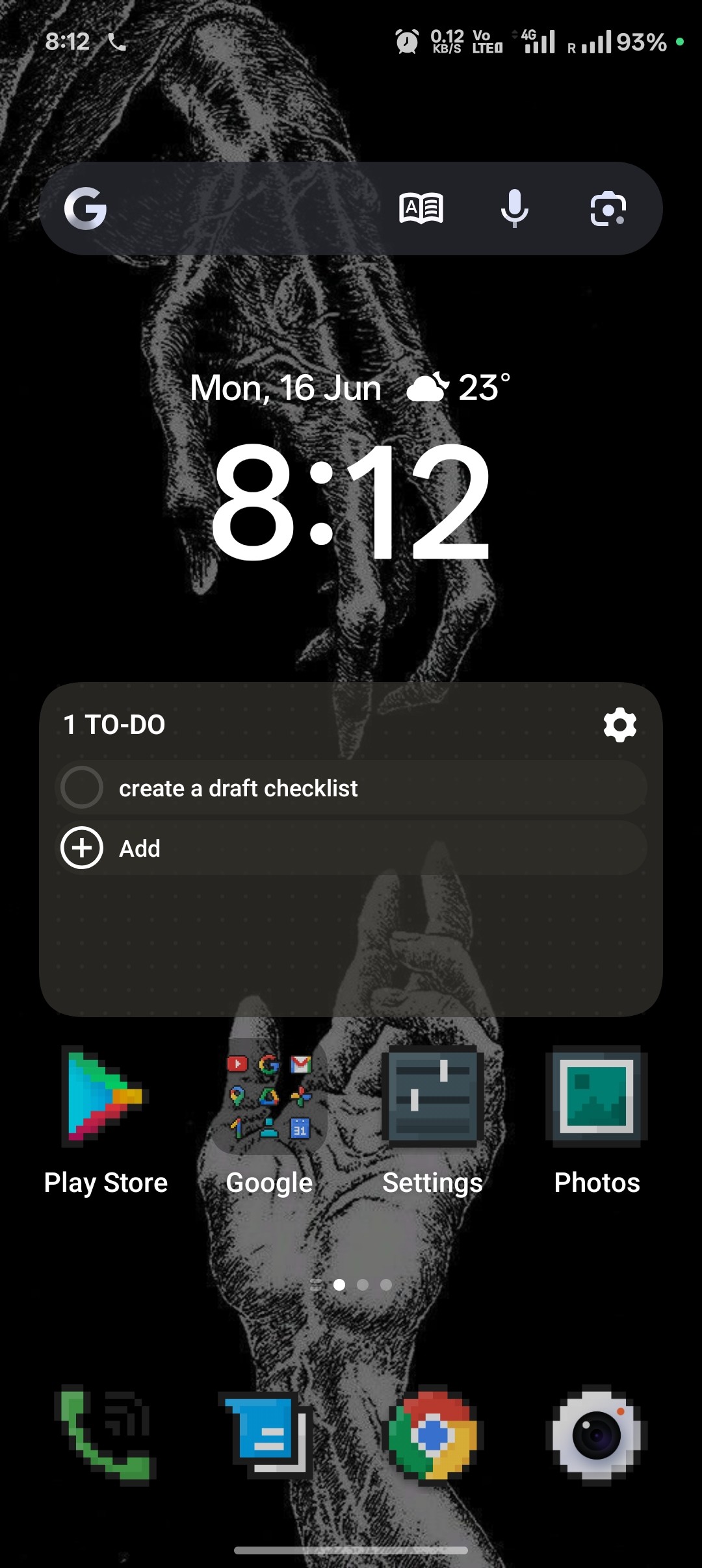Open the translate icon in the search widget

421,209
